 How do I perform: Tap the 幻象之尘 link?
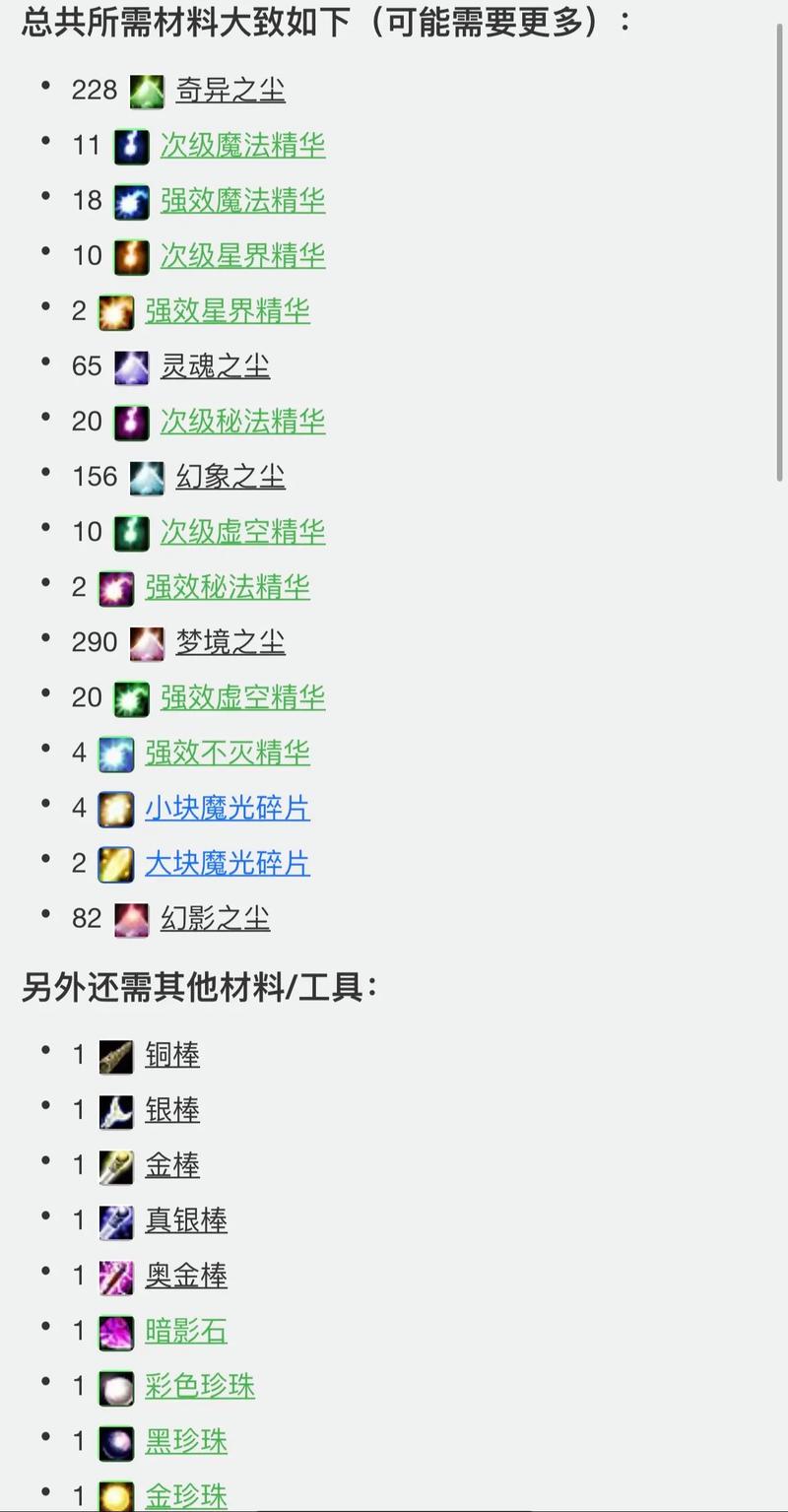point(230,477)
